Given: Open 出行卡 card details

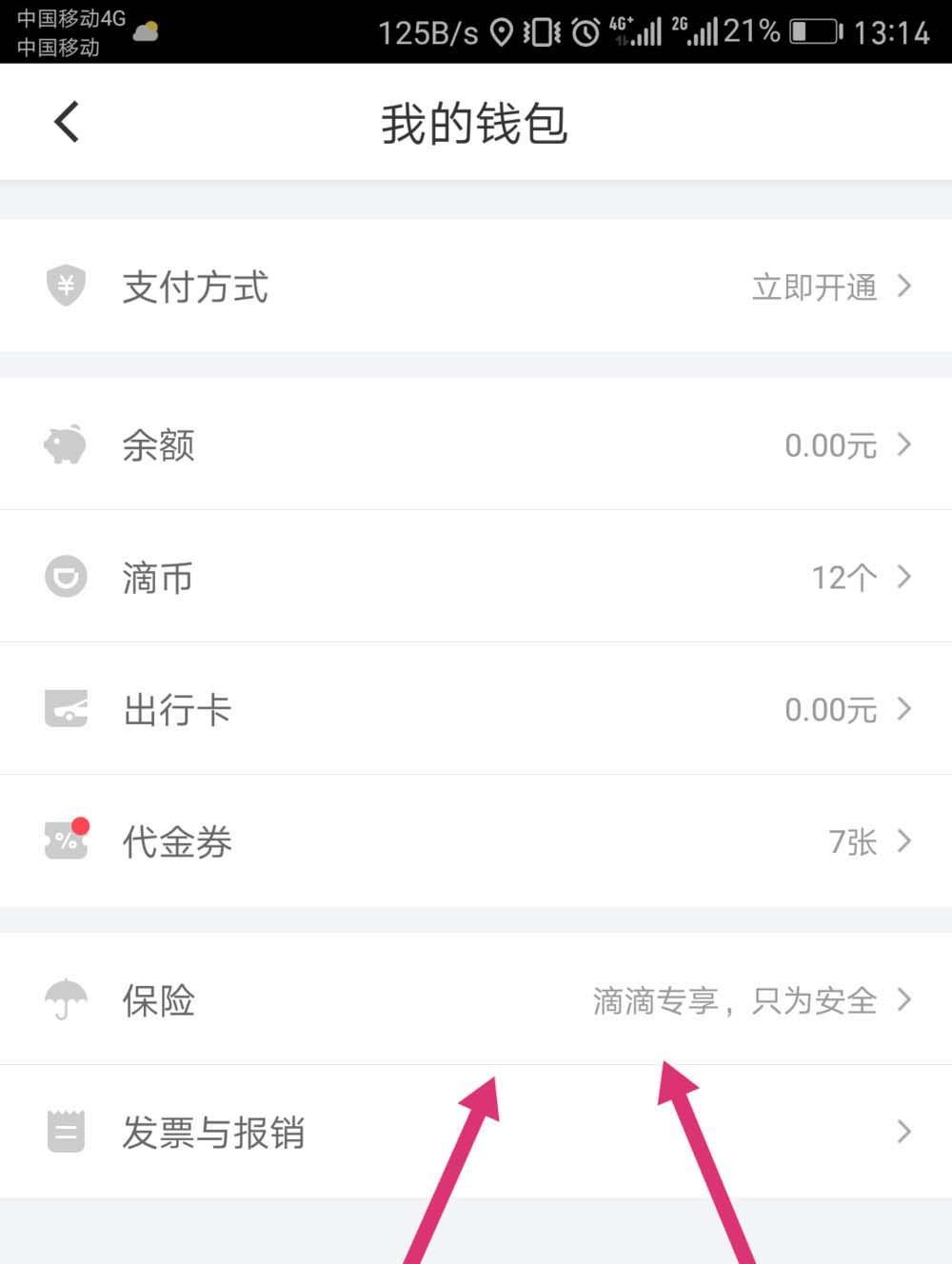Looking at the screenshot, I should tap(902, 709).
